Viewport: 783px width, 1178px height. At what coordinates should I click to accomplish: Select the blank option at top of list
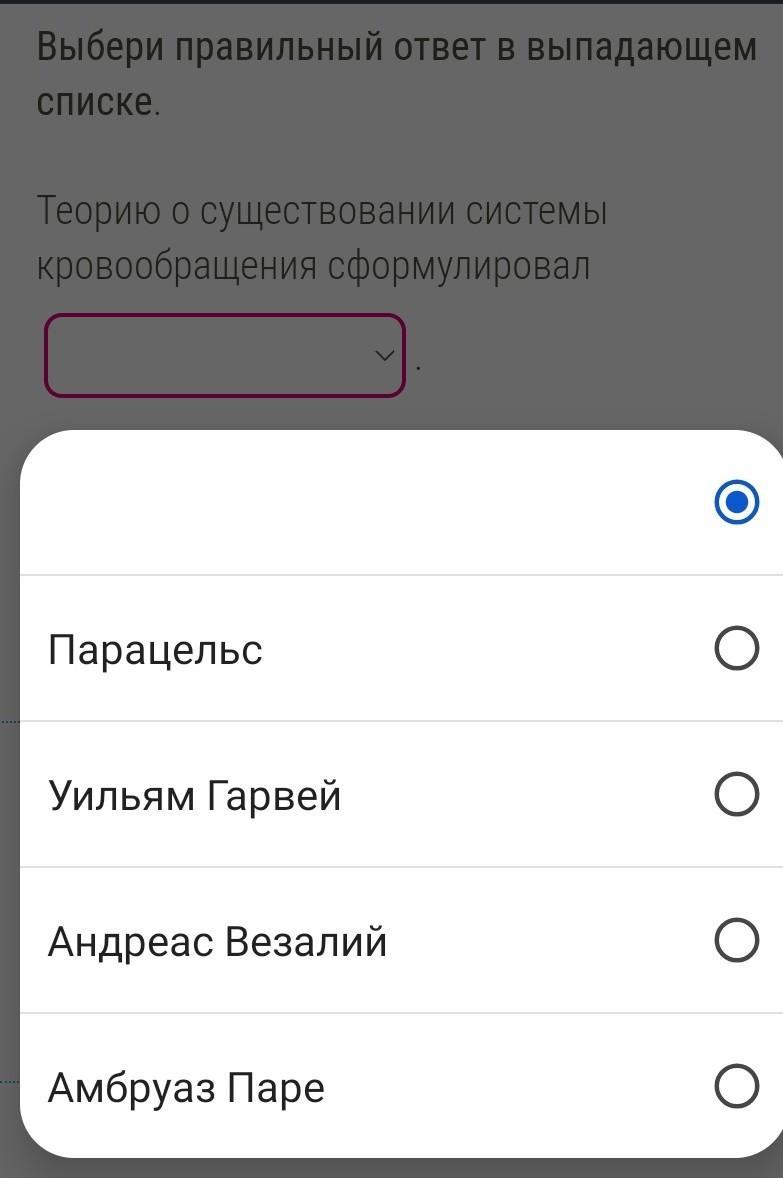tap(401, 502)
